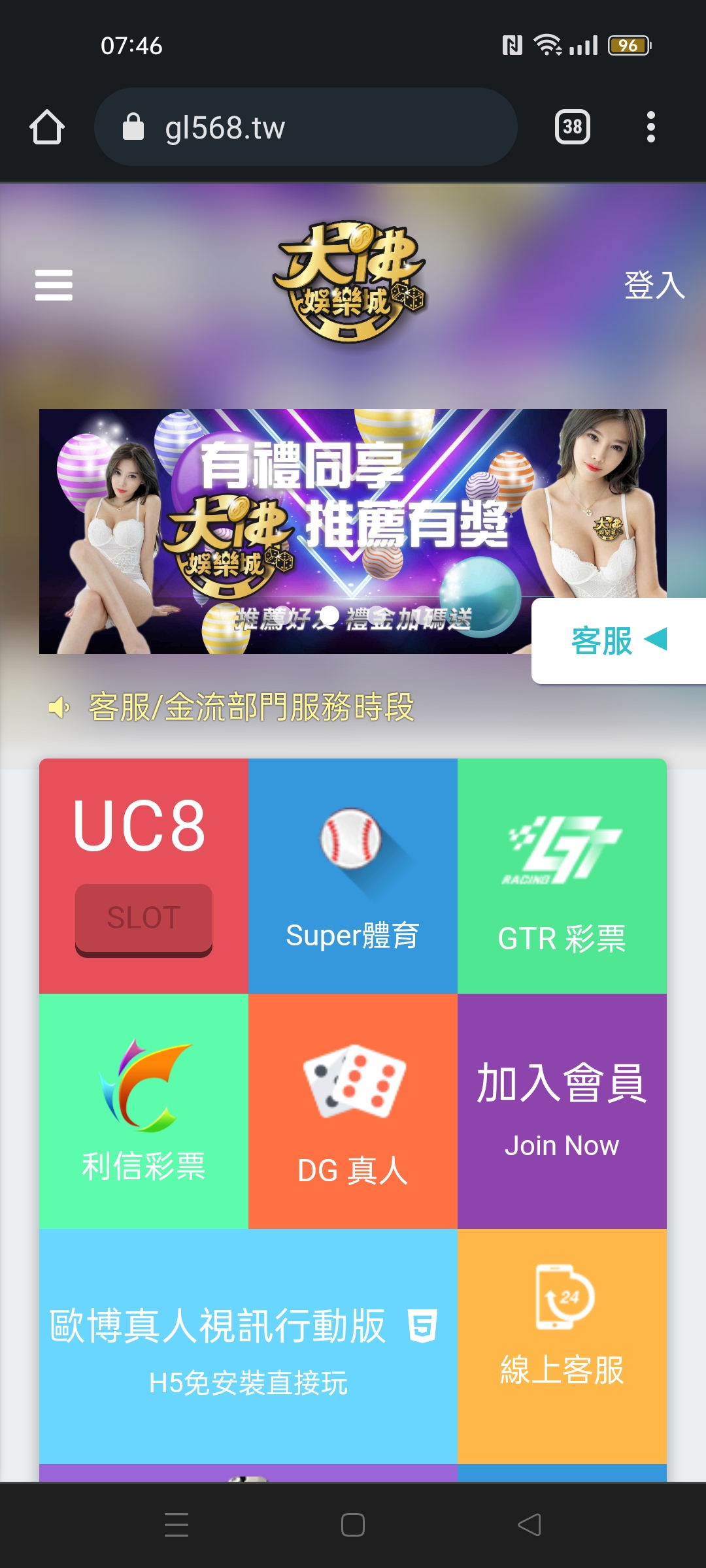Expand the floating 客服 tab
This screenshot has width=706, height=1568.
tap(618, 641)
